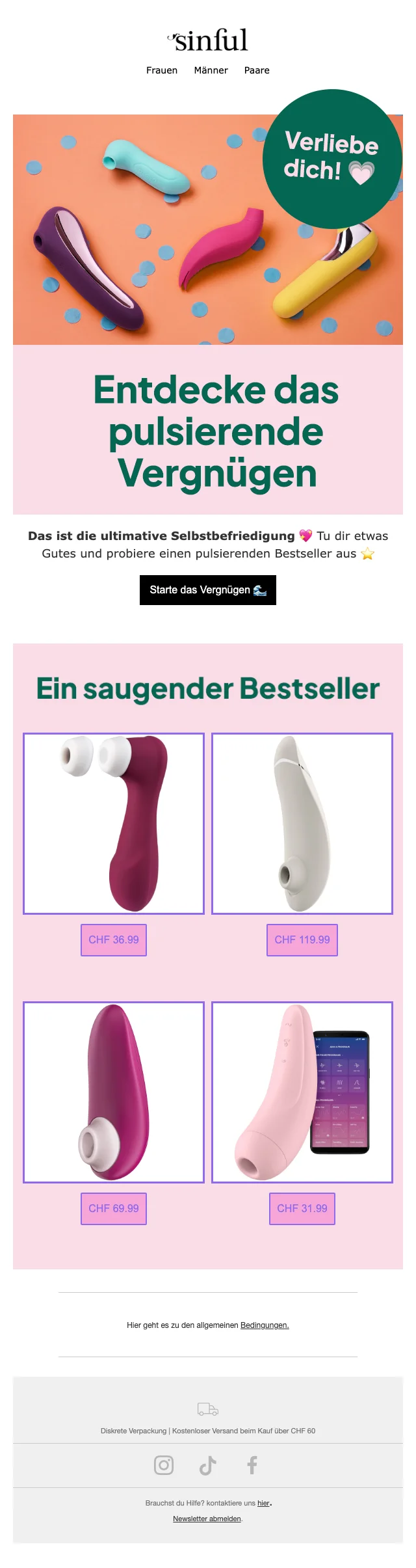This screenshot has height=1568, width=416.
Task: Tap the Newsletter abmelden link
Action: (207, 1519)
